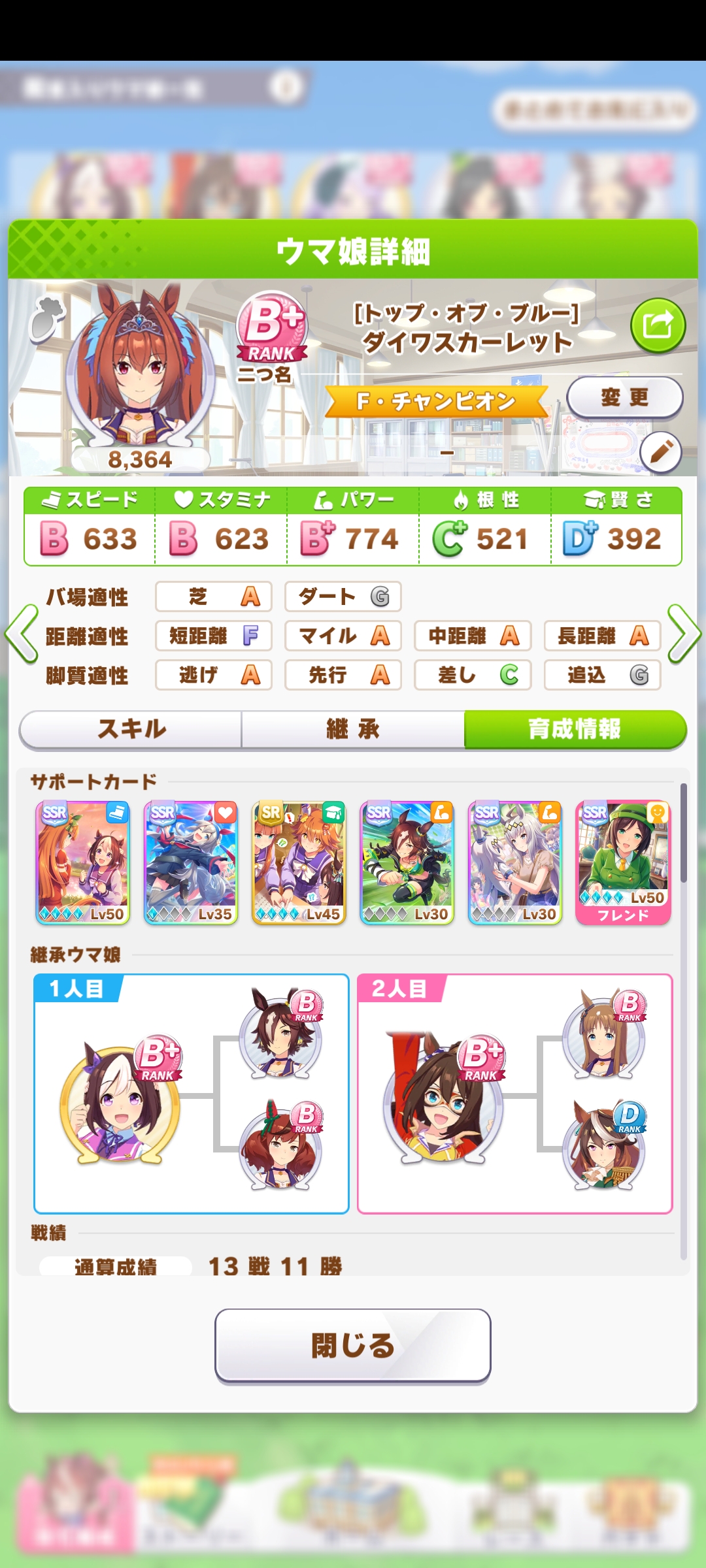Close the dialog with 閉じる
Viewport: 706px width, 1568px height.
pos(353,1346)
